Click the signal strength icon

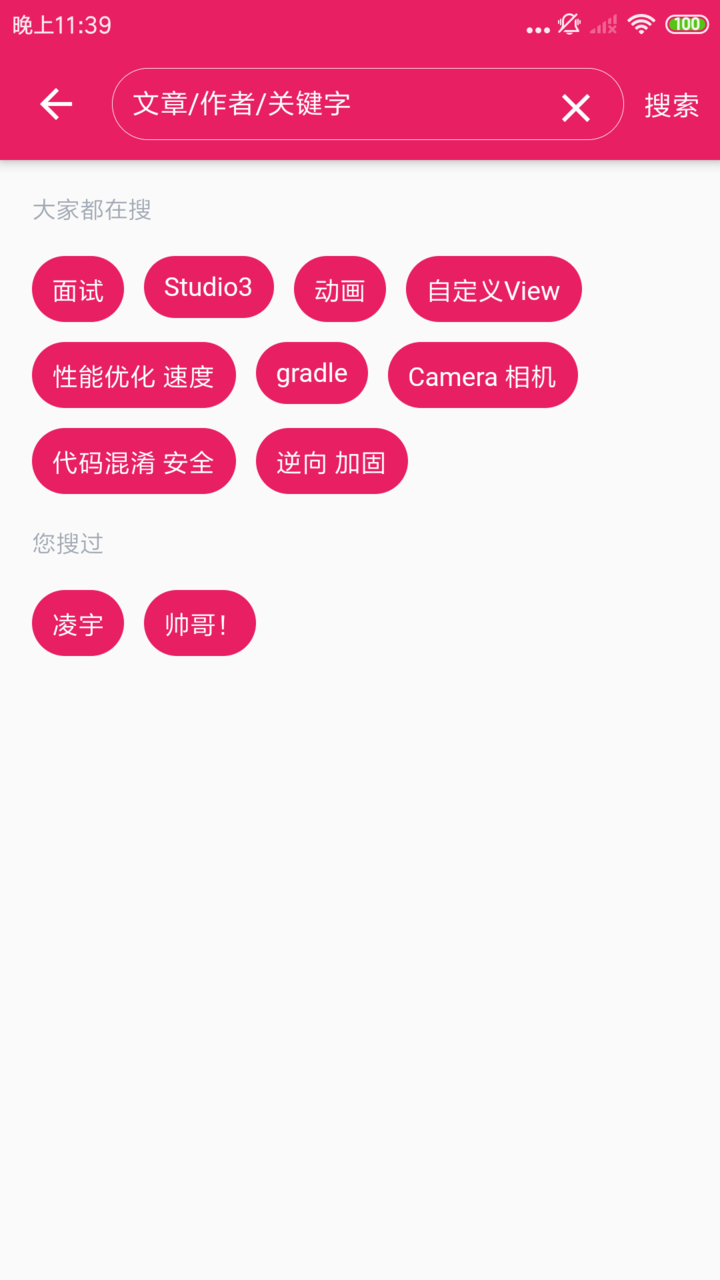tap(603, 25)
